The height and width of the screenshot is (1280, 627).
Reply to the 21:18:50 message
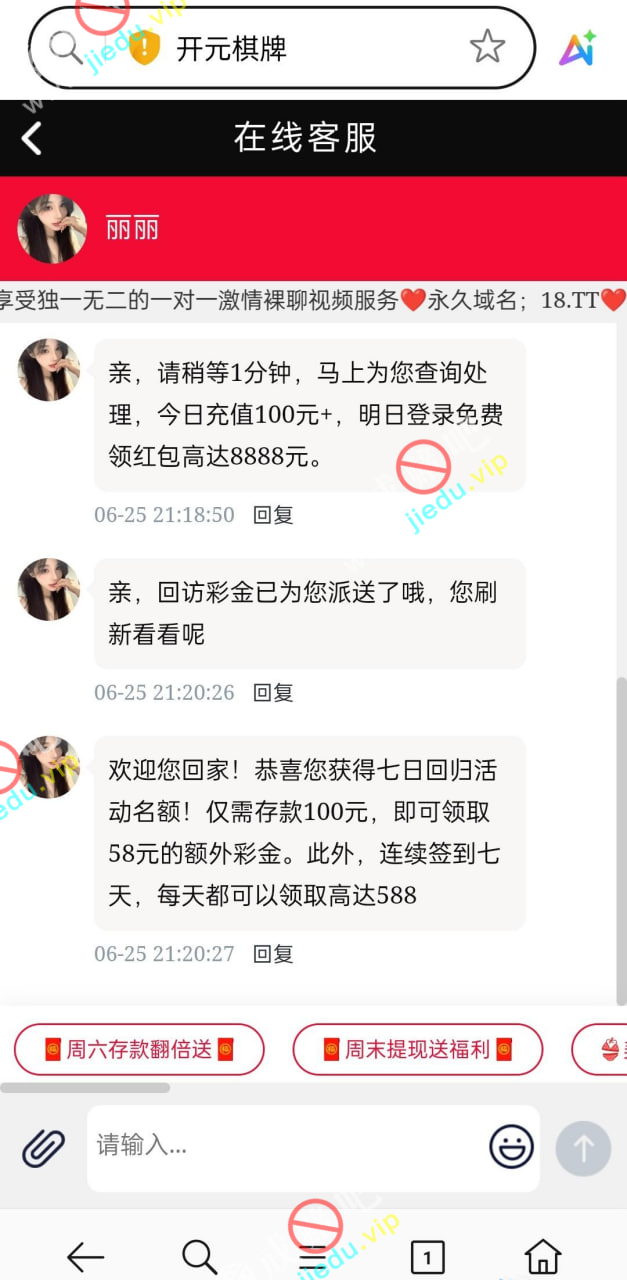(273, 515)
